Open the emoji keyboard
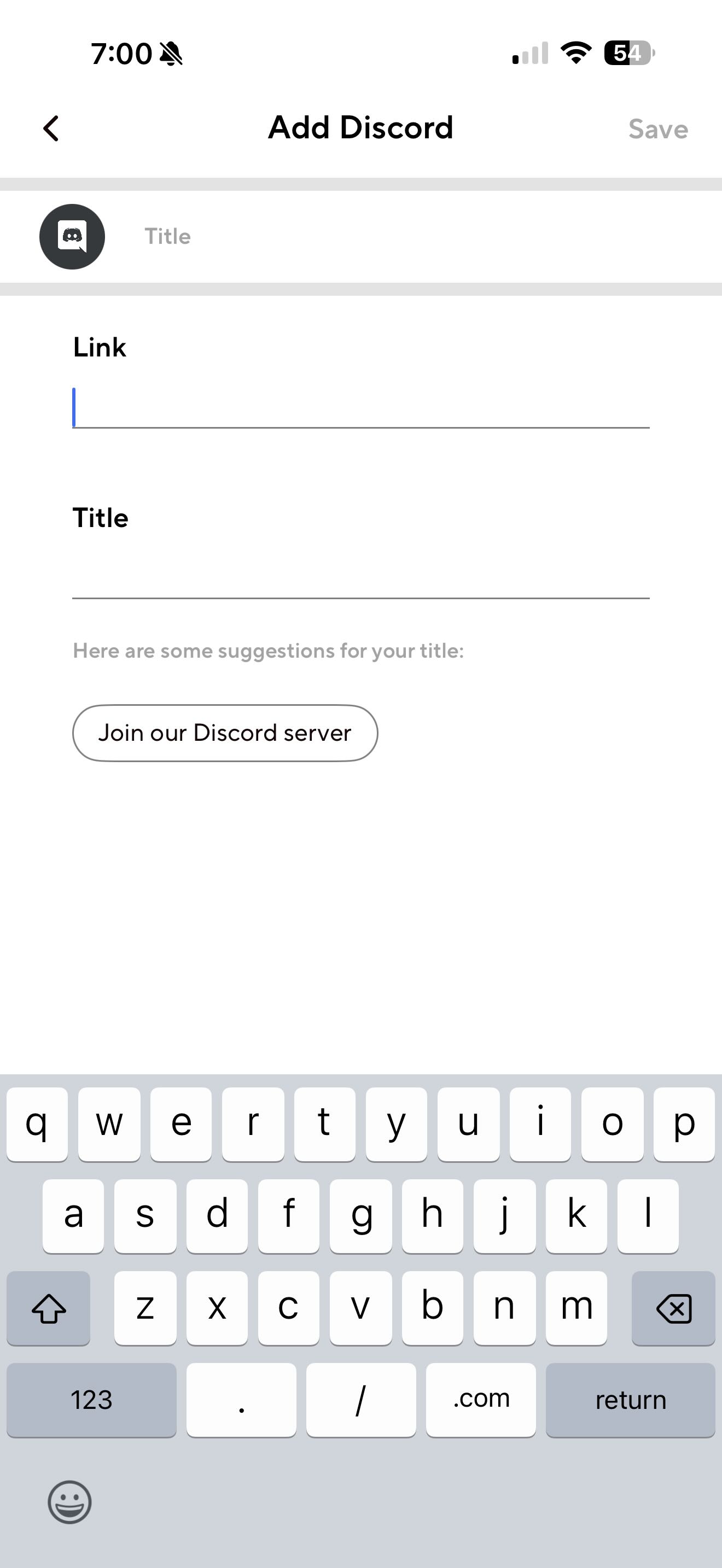Screen dimensions: 722x1568 (69, 1502)
